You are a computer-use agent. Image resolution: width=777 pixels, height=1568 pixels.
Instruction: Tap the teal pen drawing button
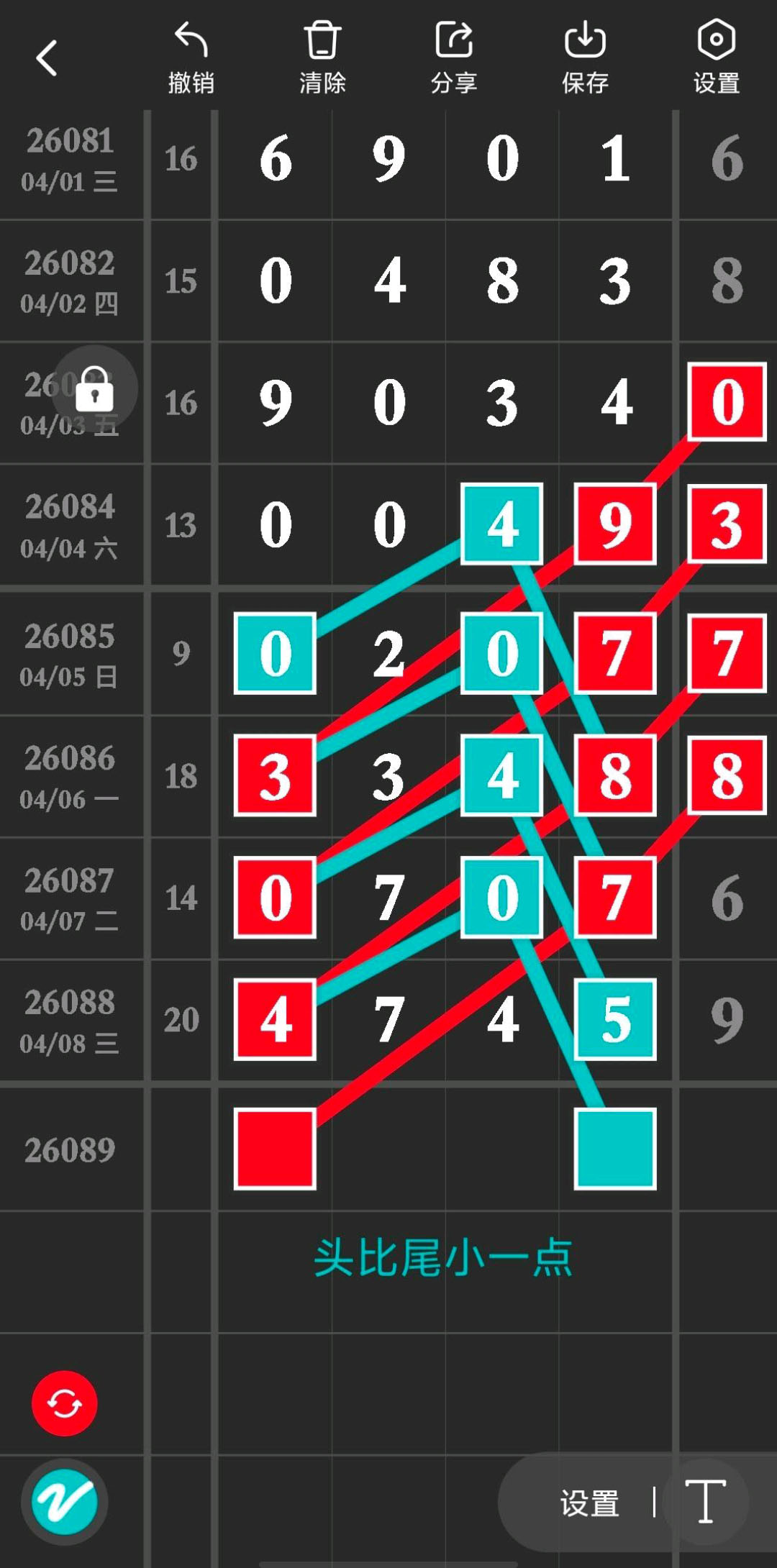pyautogui.click(x=65, y=1502)
